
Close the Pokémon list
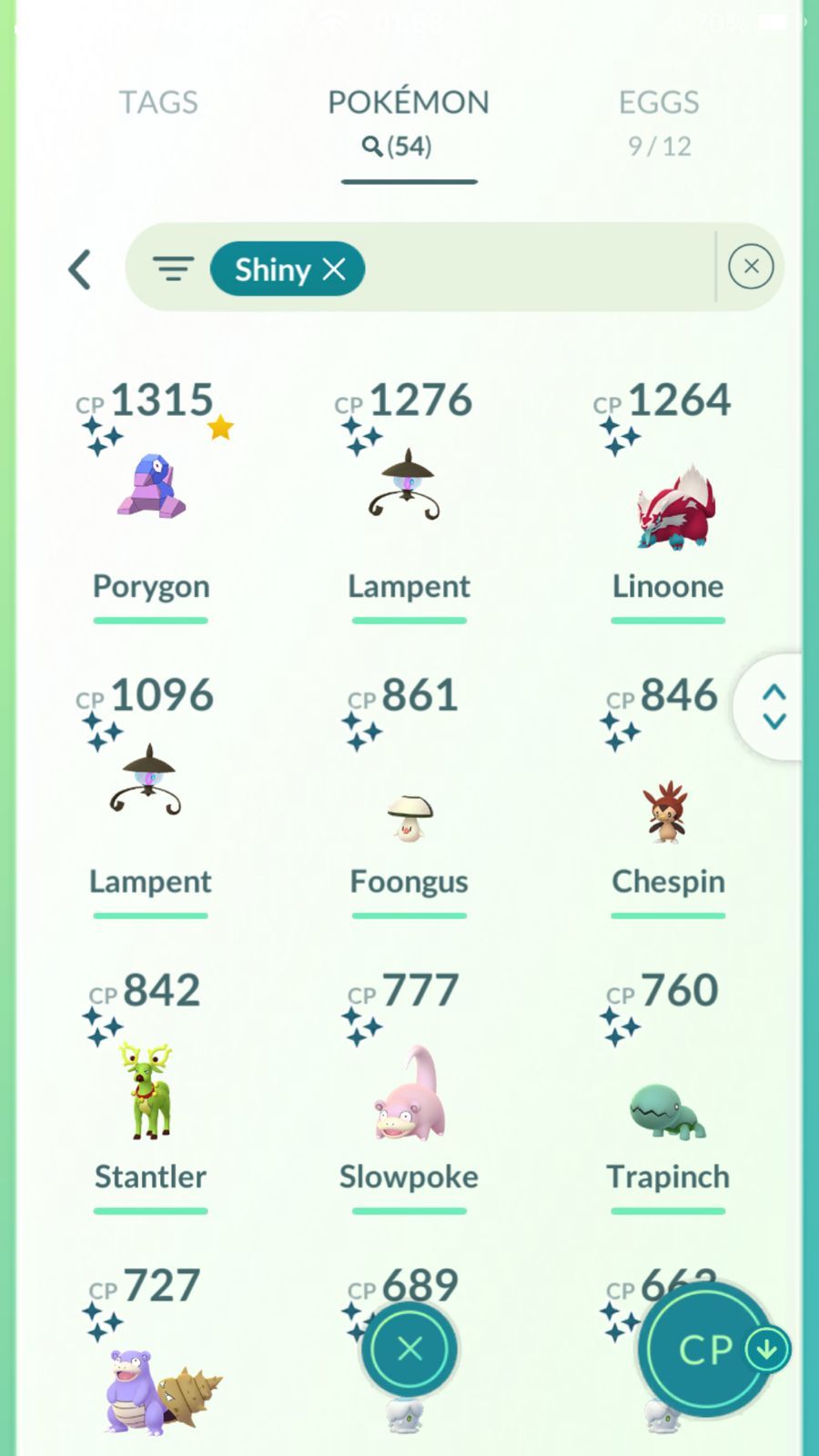409,1349
